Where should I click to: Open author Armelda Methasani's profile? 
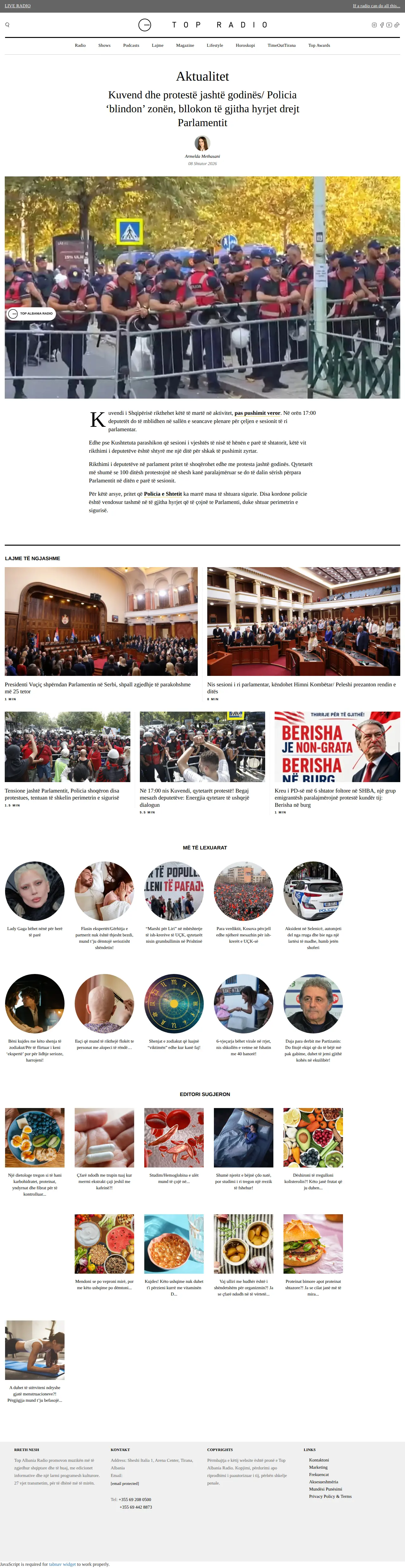[202, 156]
